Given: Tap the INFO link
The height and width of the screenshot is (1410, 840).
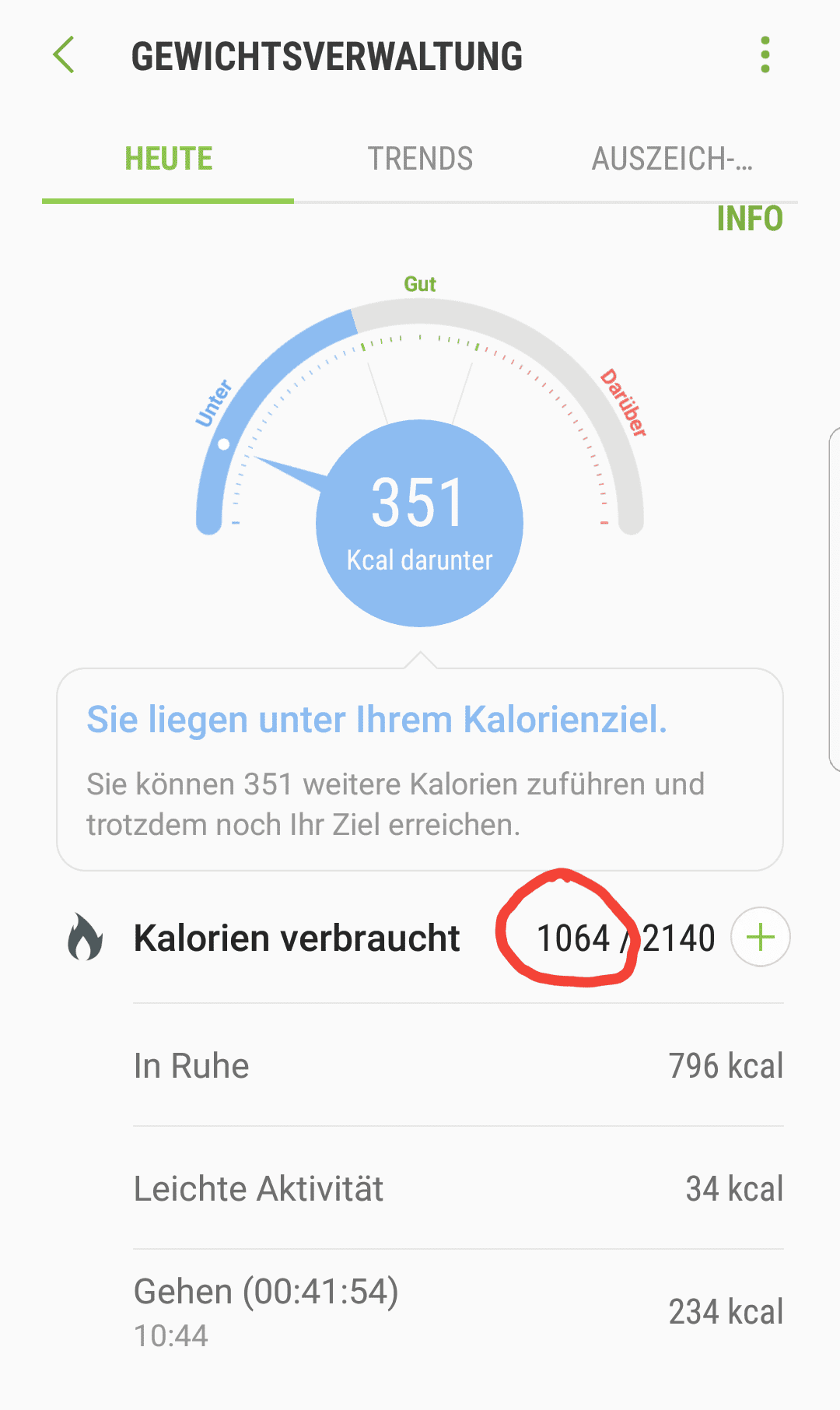Looking at the screenshot, I should tap(749, 219).
